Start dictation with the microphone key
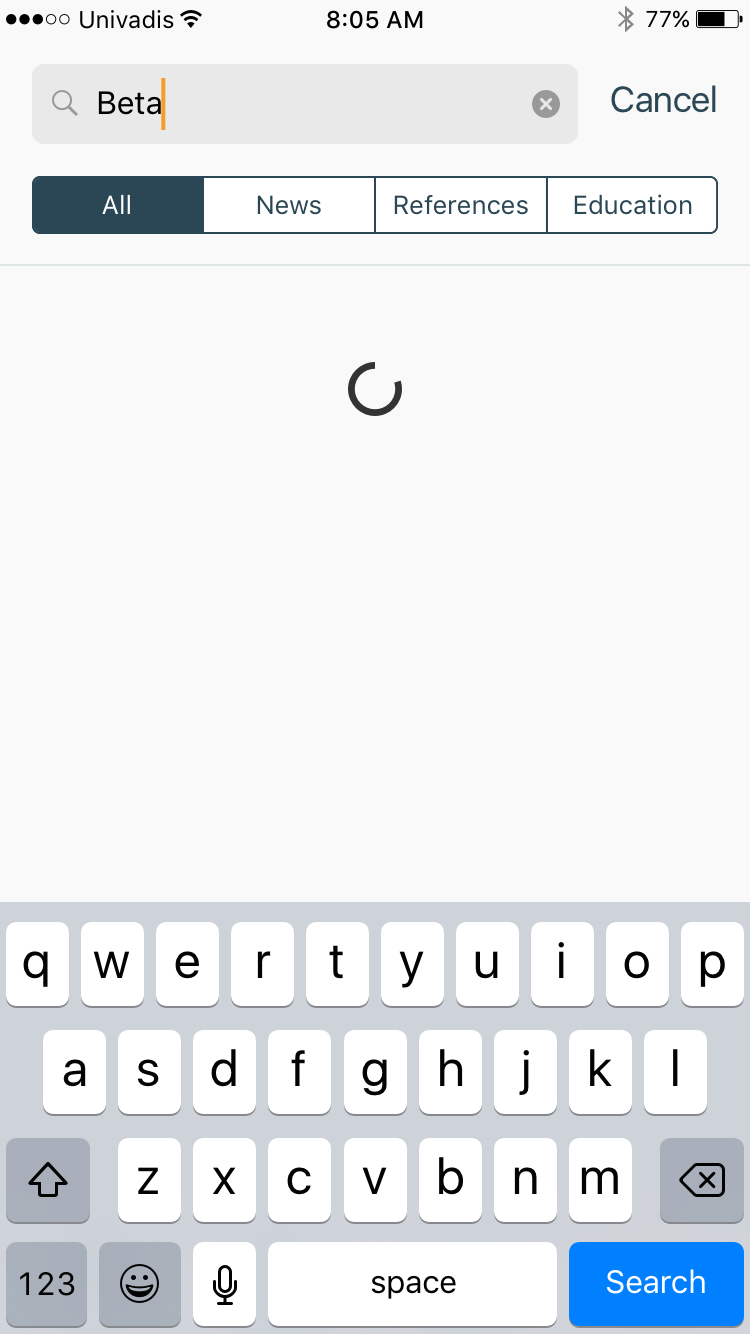Screen dimensions: 750x1334 click(225, 1283)
